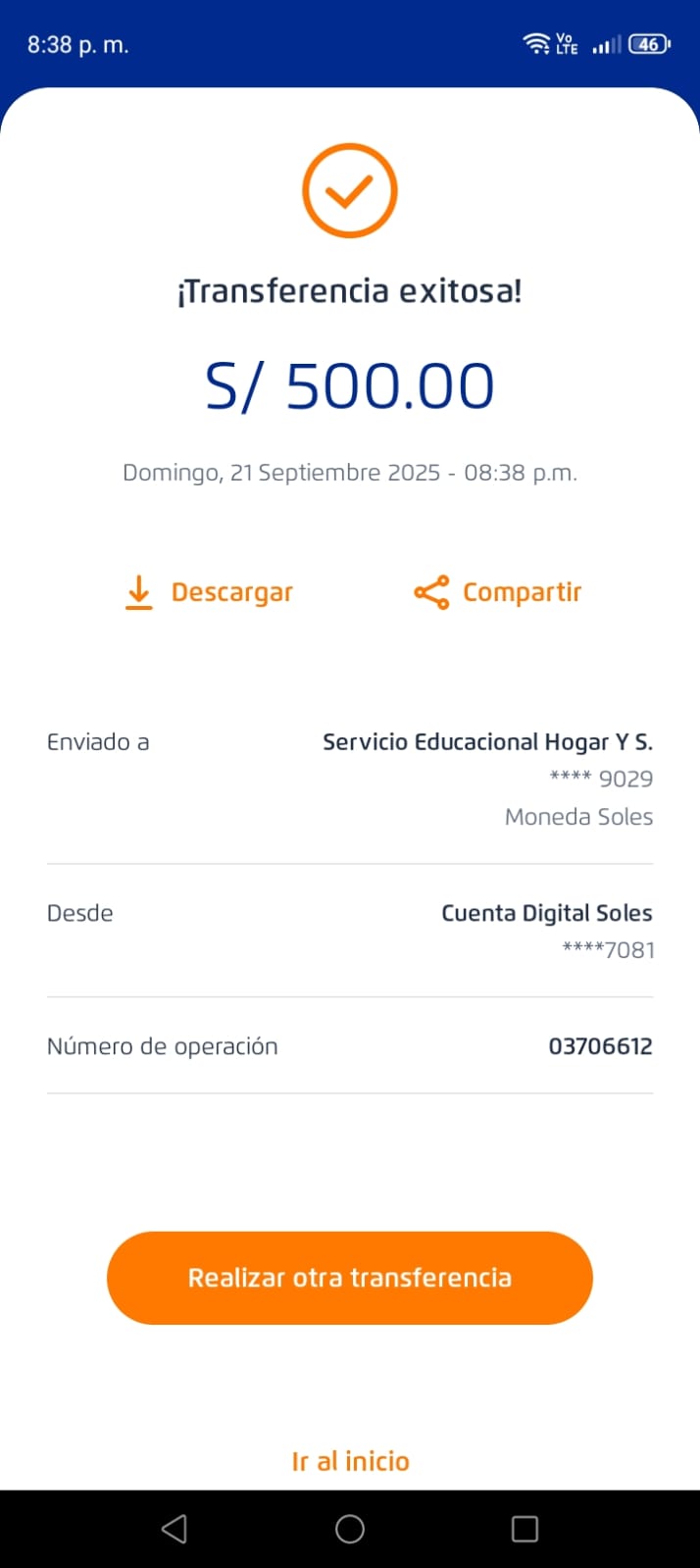
Task: Tap Realizar otra transferencia button
Action: (x=350, y=1278)
